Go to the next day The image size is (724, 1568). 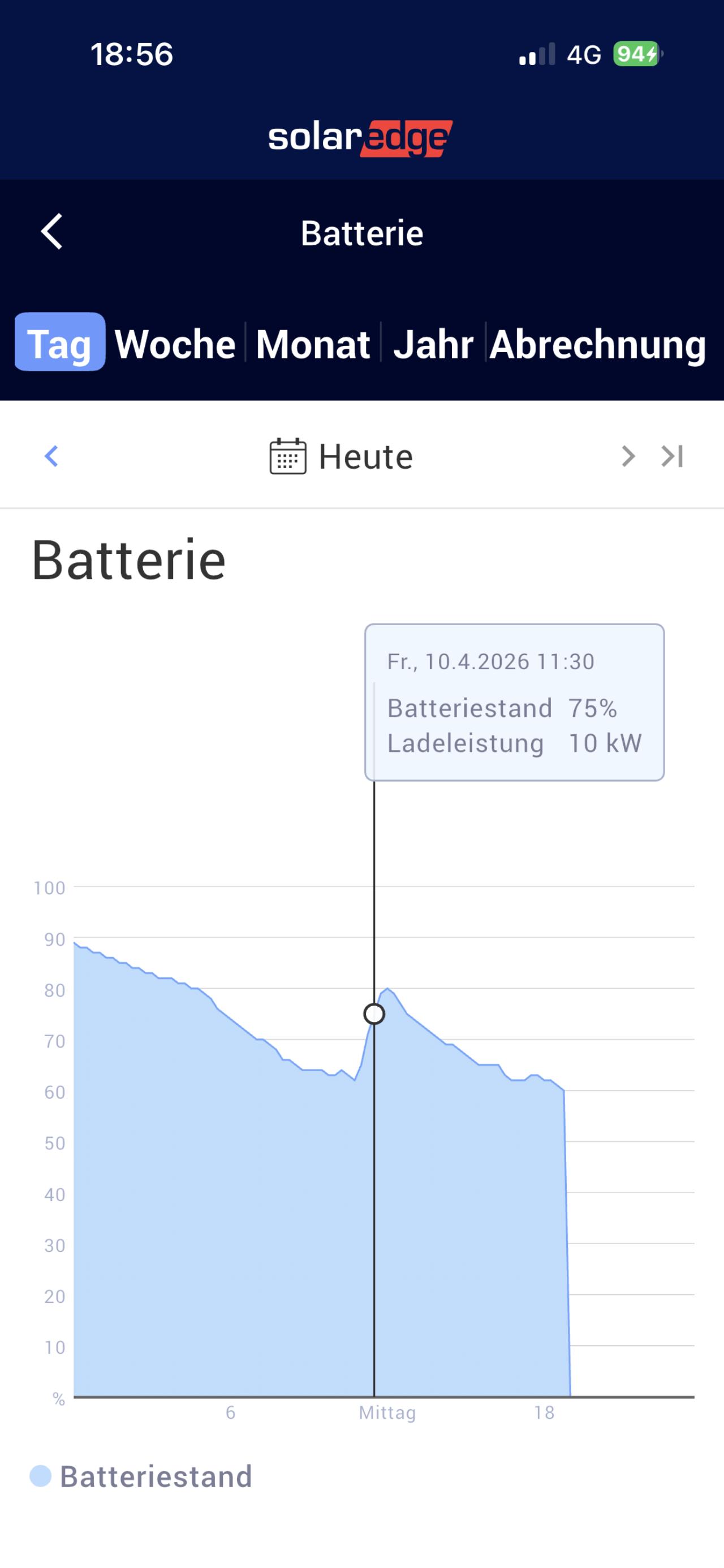tap(628, 456)
